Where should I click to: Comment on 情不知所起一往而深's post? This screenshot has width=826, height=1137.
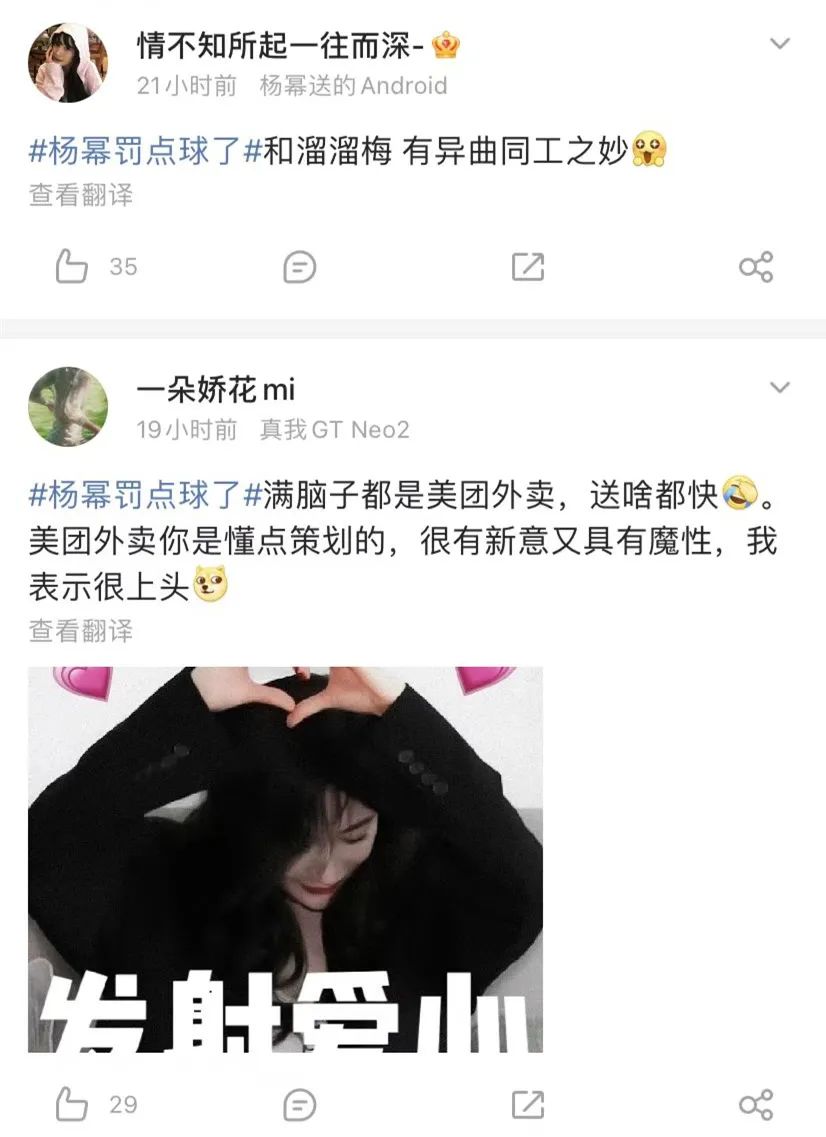pyautogui.click(x=300, y=267)
